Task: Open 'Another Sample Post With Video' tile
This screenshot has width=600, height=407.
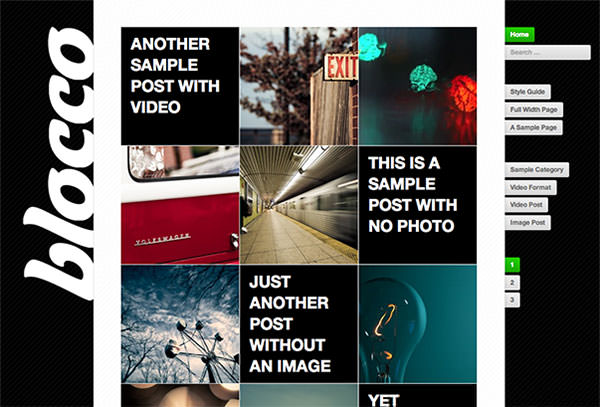Action: coord(180,86)
